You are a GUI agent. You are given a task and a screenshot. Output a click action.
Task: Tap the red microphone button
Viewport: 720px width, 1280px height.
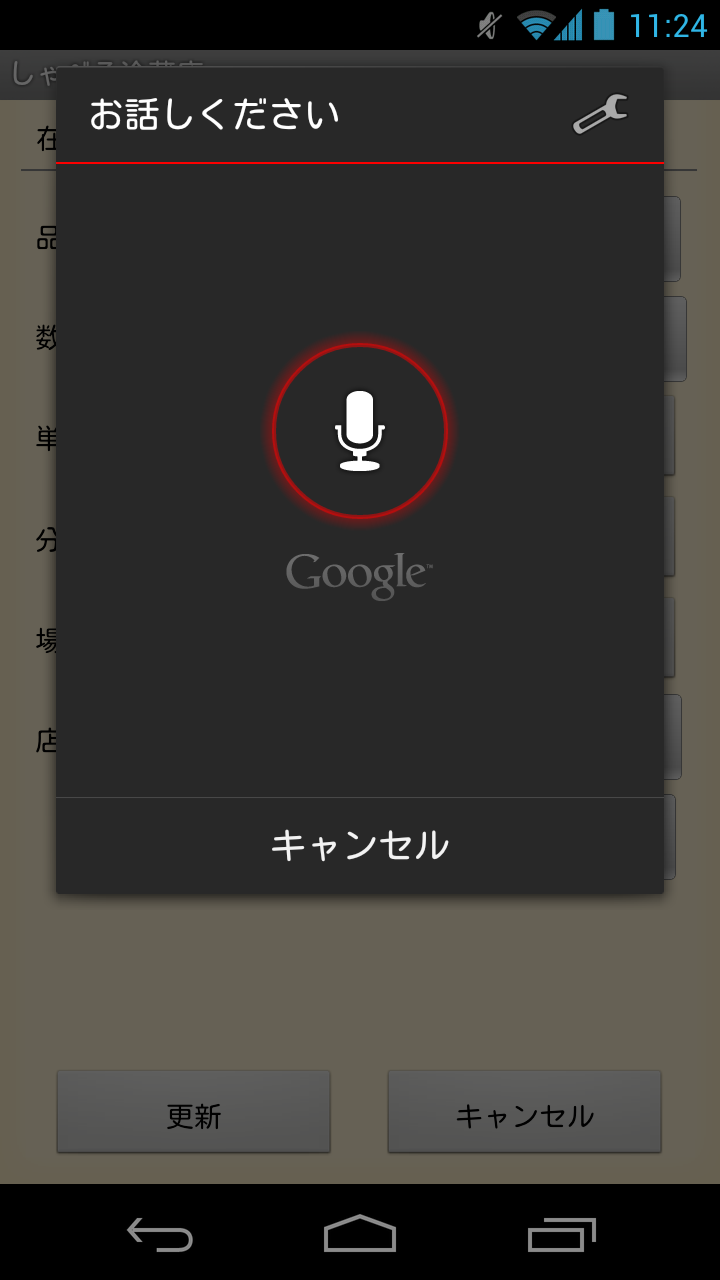(360, 431)
